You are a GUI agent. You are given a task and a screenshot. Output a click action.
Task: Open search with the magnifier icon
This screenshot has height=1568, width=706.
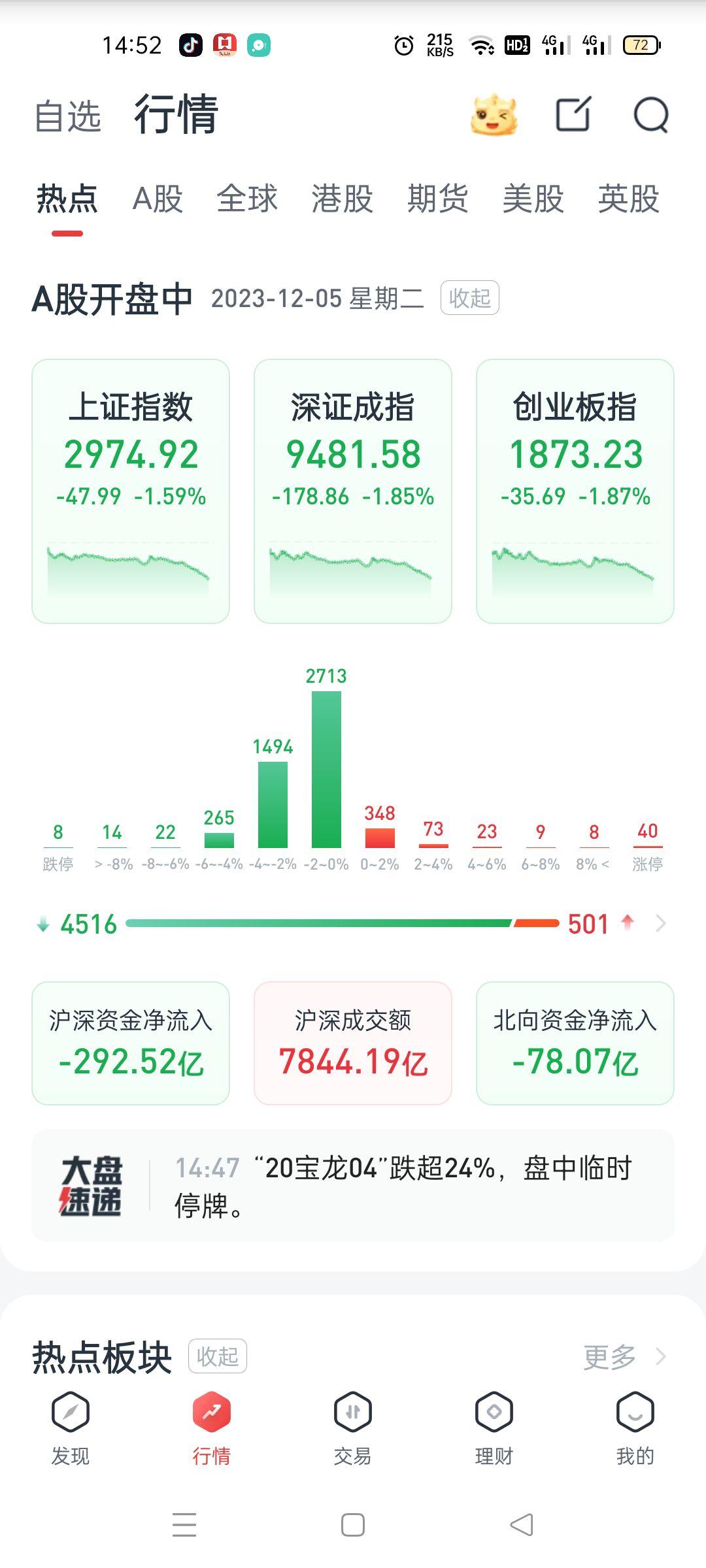[x=649, y=114]
